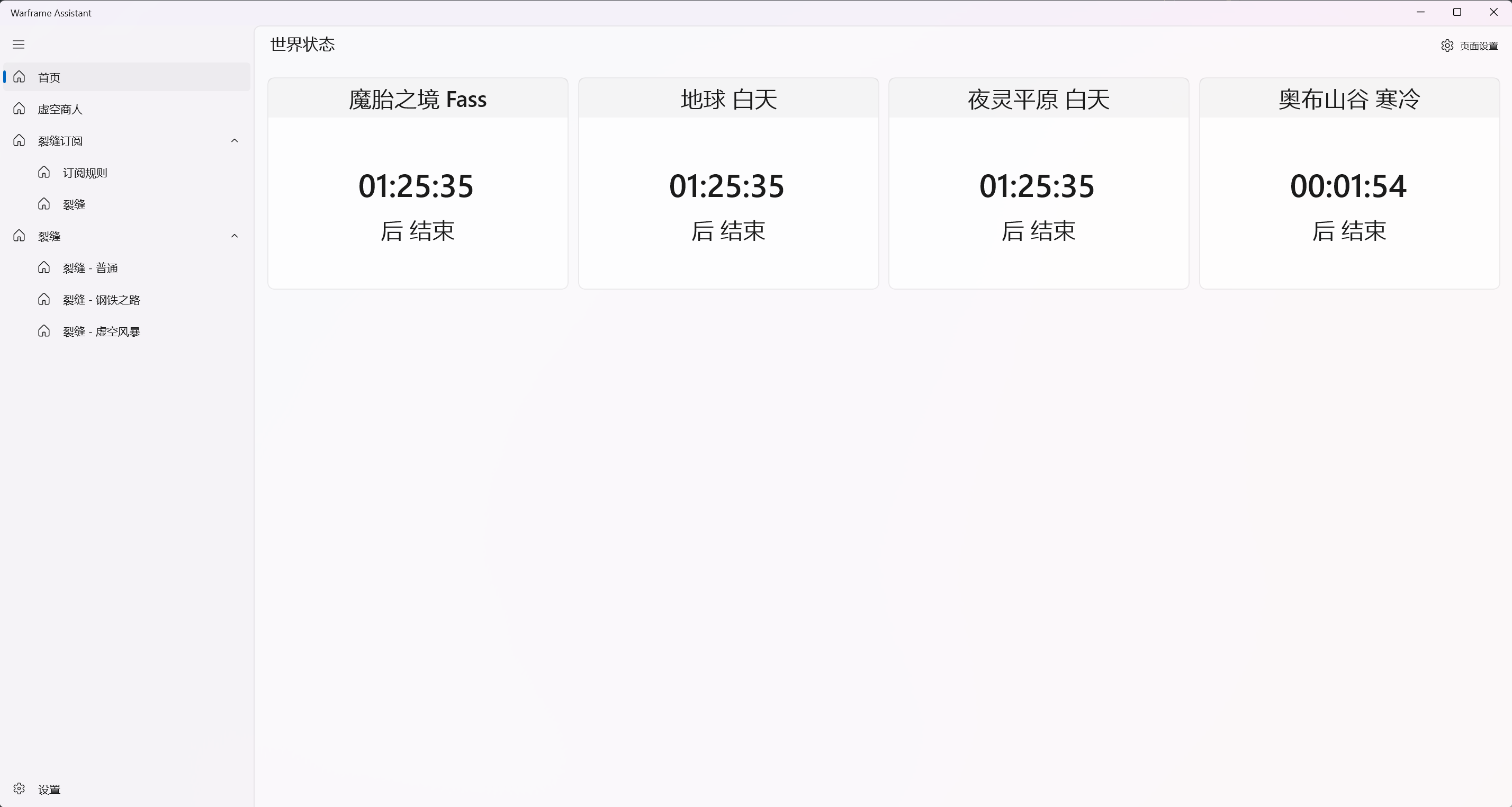Open the 裂缝 - 普通 page
Image resolution: width=1512 pixels, height=807 pixels.
[x=91, y=268]
